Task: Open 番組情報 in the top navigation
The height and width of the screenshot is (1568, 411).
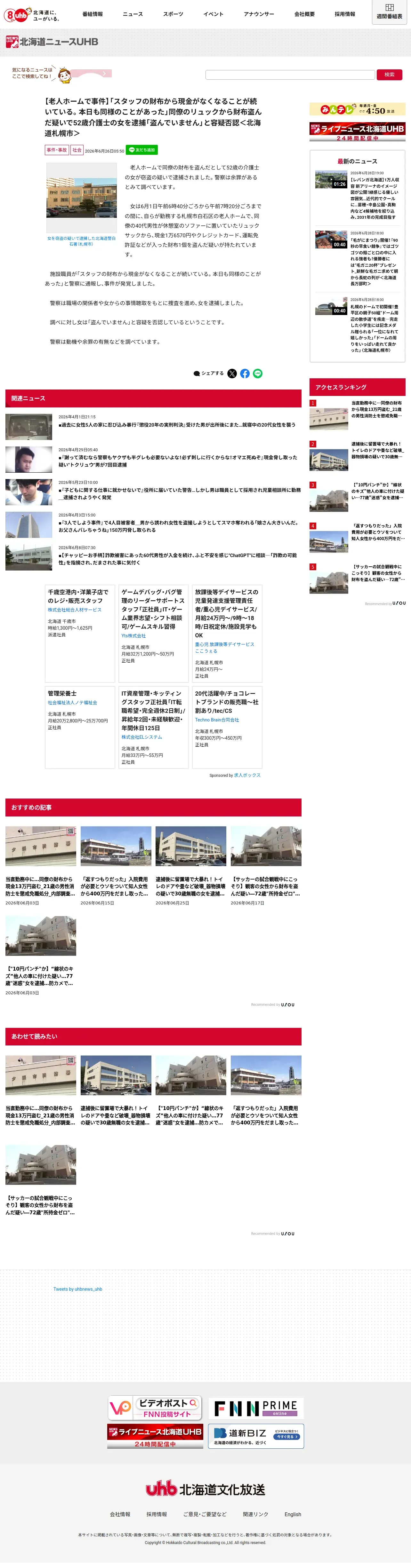Action: (93, 14)
